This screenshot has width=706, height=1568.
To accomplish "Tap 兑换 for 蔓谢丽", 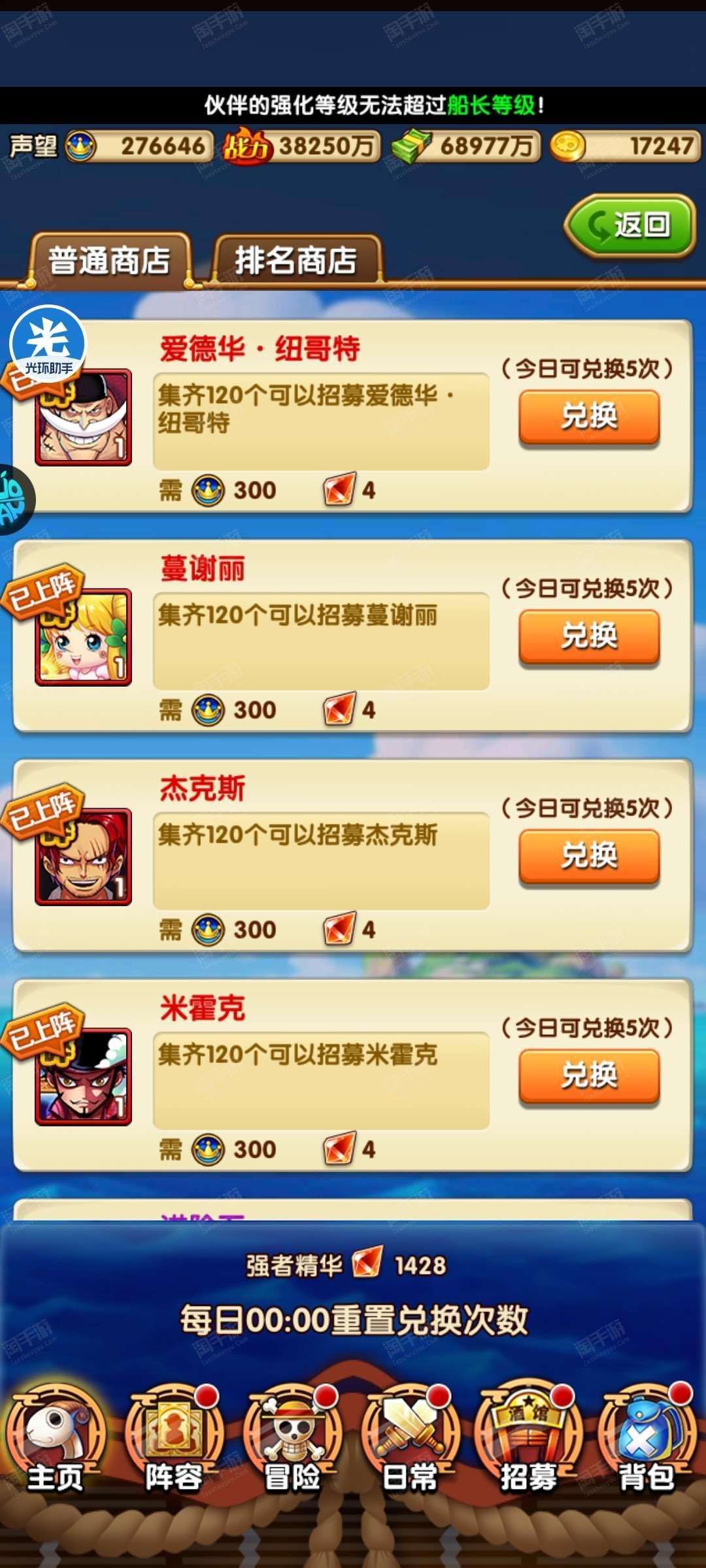I will pos(589,636).
